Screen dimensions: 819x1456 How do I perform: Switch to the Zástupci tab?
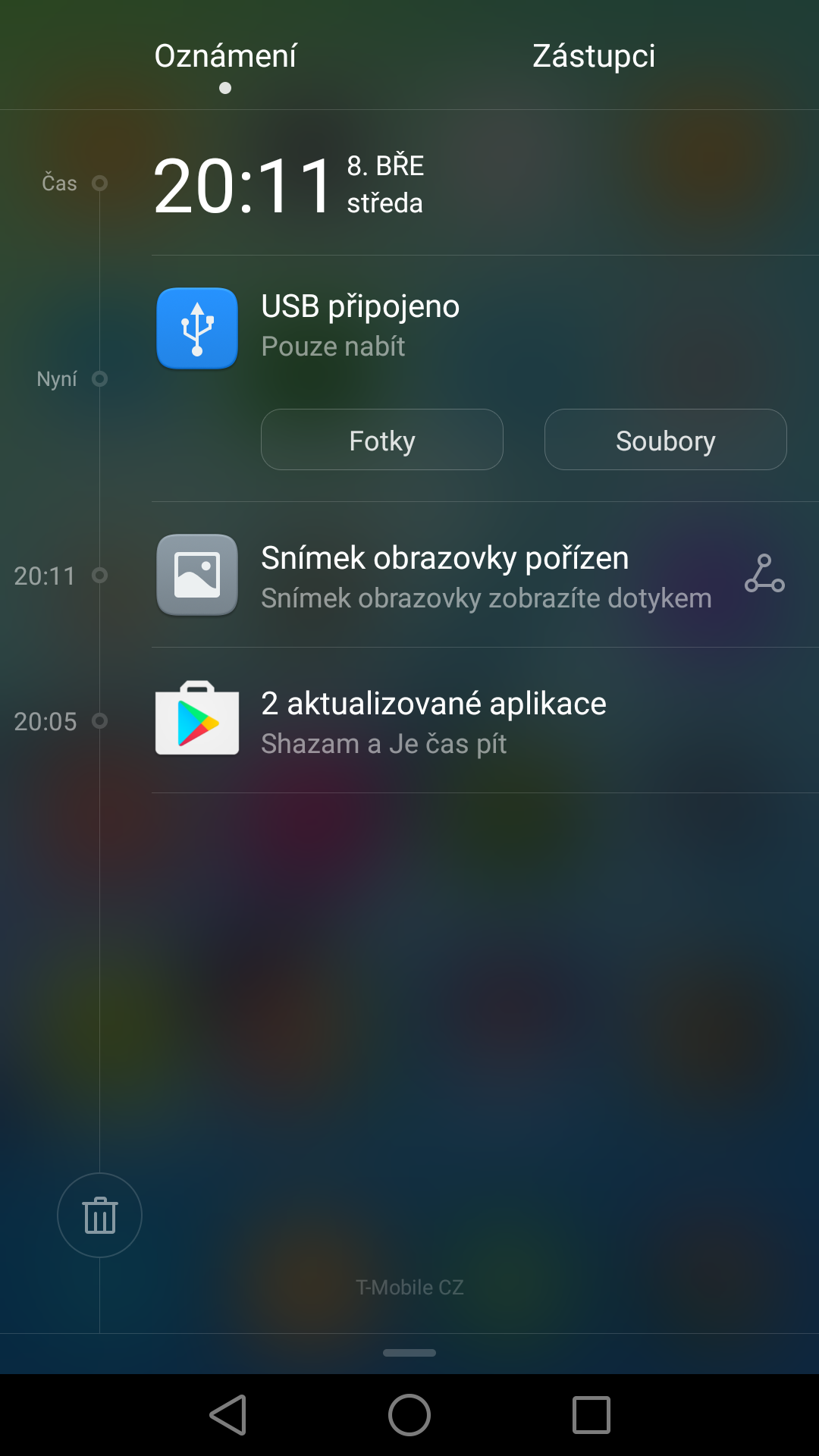(x=593, y=56)
